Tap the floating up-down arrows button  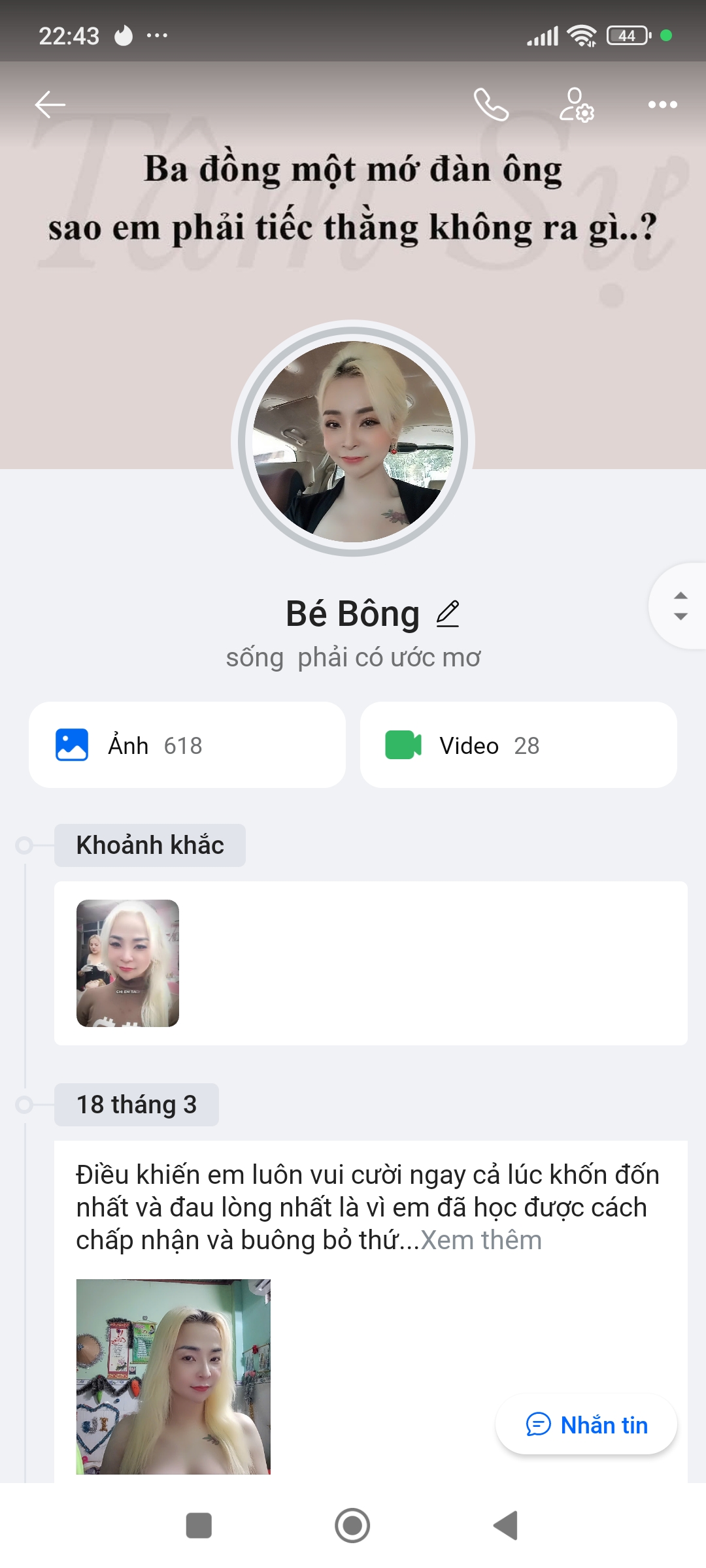pos(680,606)
